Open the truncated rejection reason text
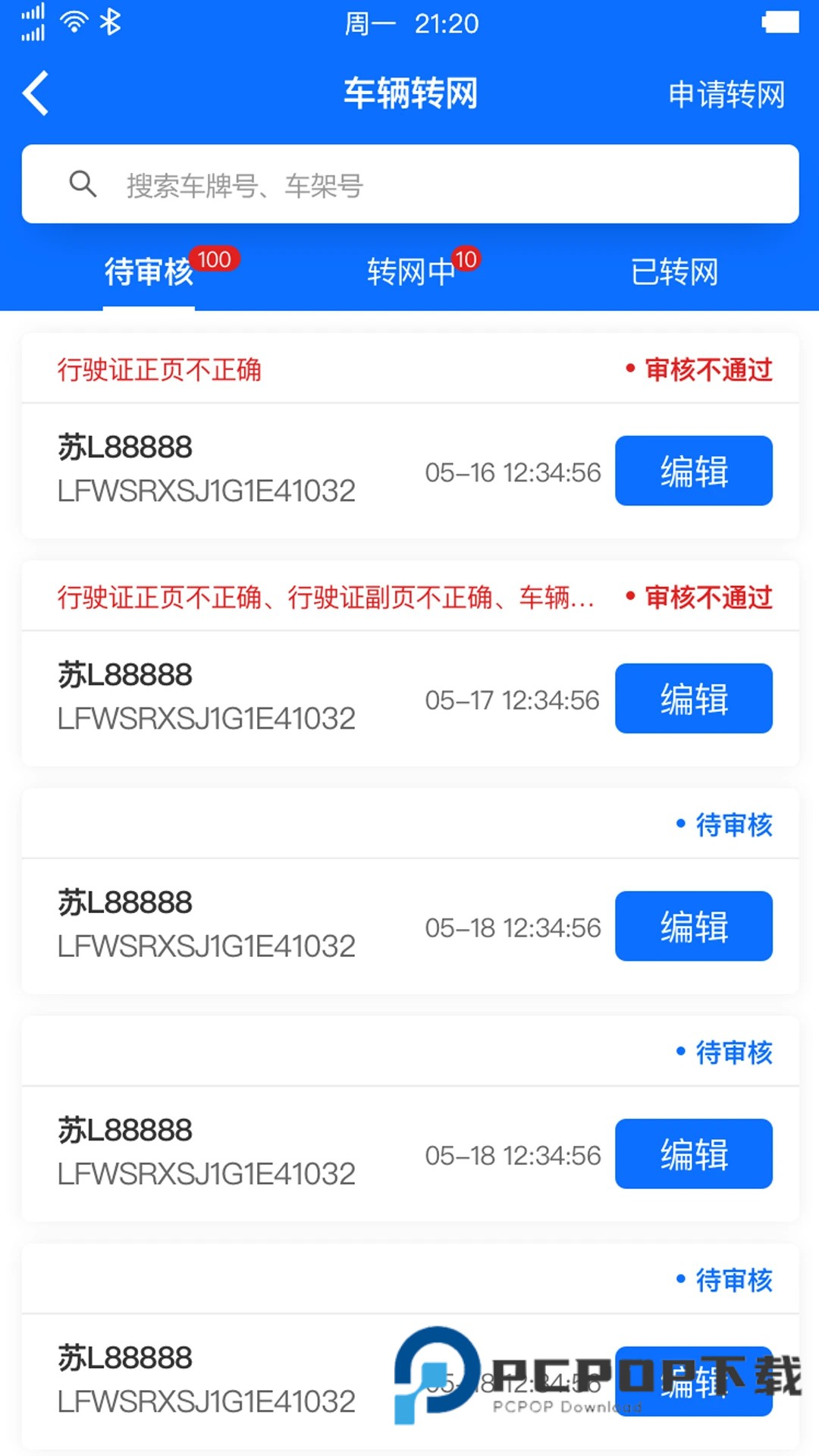The height and width of the screenshot is (1456, 819). [x=326, y=599]
